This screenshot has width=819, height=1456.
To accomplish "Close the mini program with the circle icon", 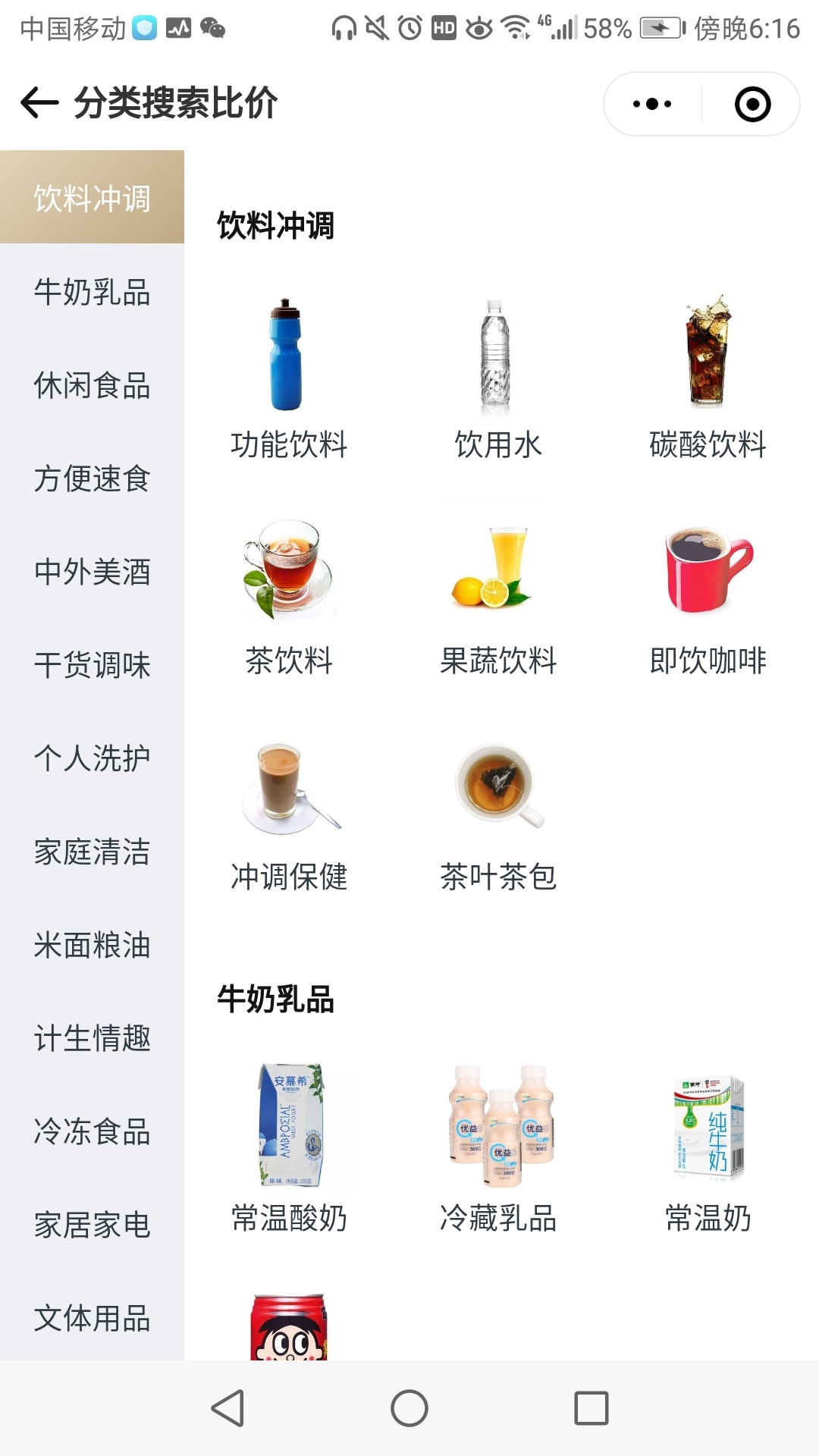I will (x=753, y=104).
